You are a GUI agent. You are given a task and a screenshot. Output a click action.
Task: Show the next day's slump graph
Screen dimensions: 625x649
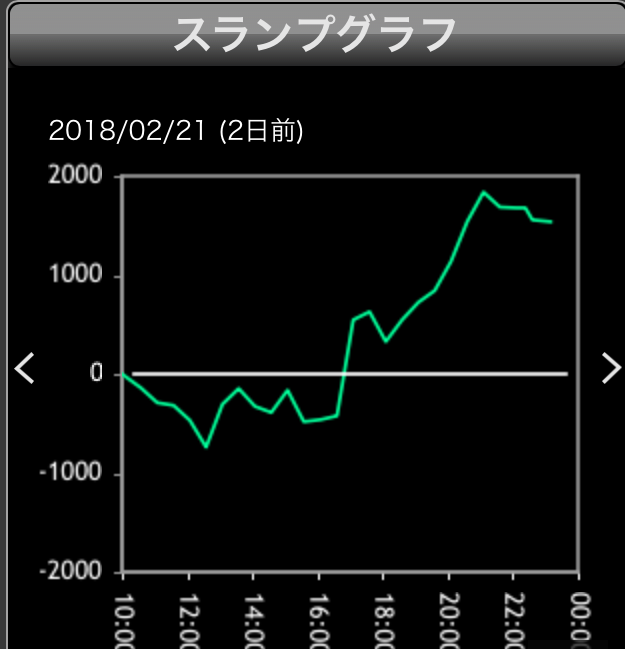610,369
